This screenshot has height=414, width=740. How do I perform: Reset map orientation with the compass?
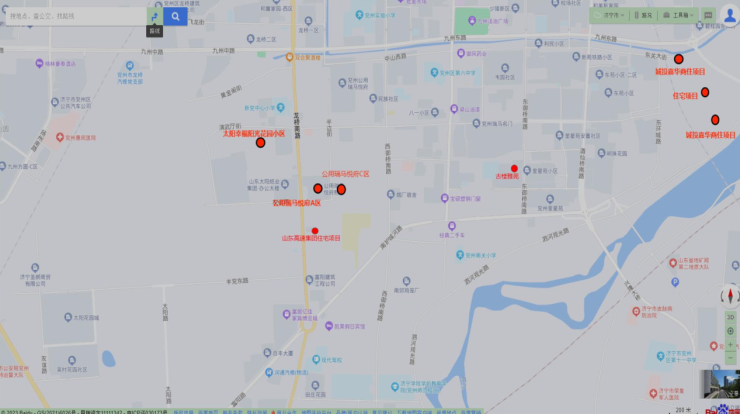730,295
